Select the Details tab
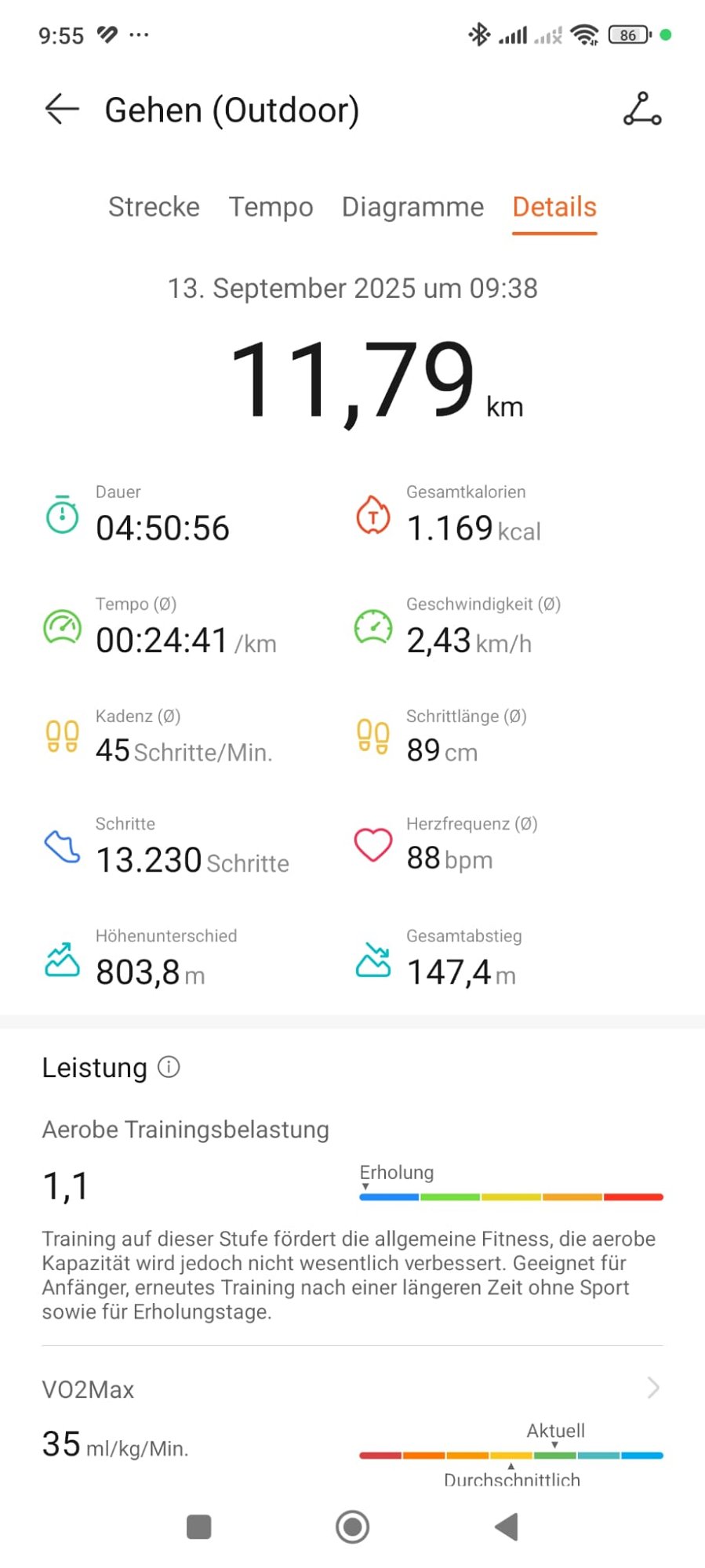This screenshot has width=705, height=1568. [554, 207]
